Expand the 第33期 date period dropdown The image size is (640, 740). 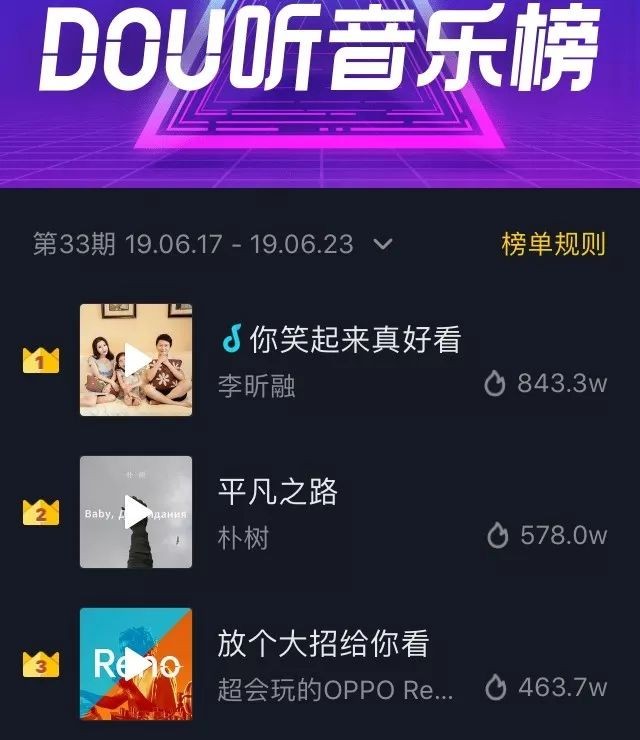pos(382,244)
